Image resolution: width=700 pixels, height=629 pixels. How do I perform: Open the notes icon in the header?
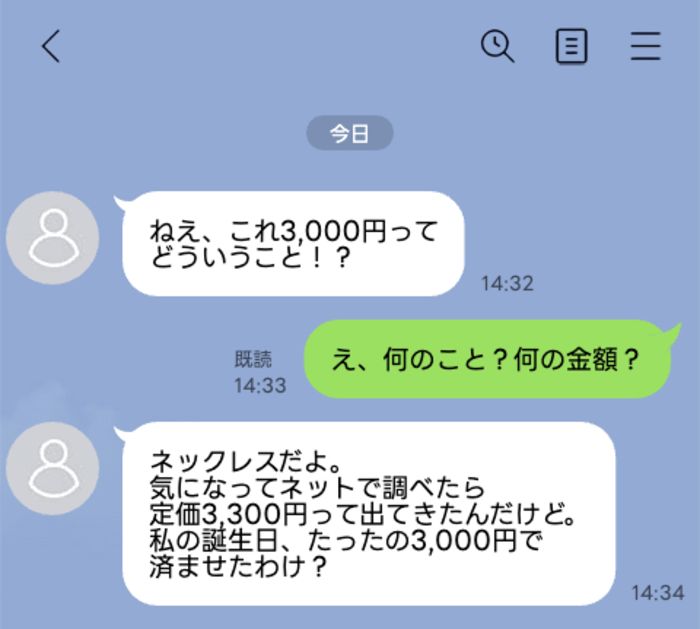point(571,46)
